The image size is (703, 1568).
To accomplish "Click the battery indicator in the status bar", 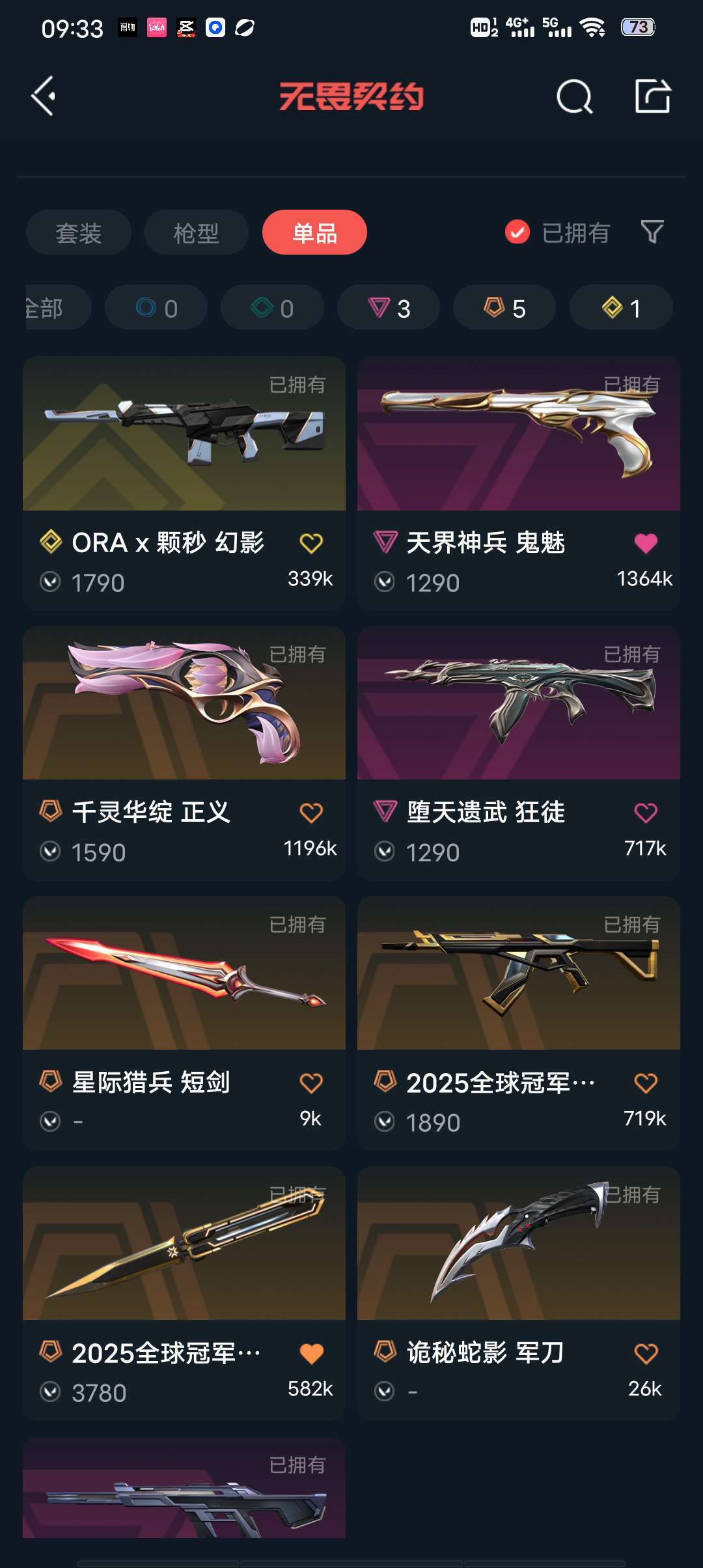I will click(x=638, y=28).
